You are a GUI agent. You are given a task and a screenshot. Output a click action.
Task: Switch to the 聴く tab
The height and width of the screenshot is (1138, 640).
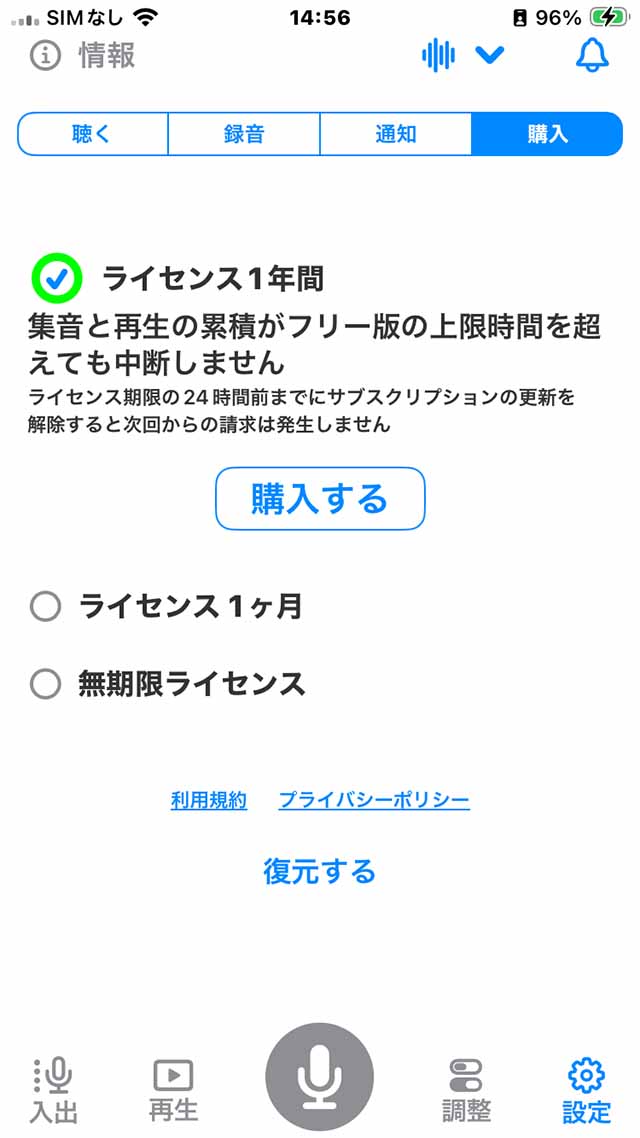(92, 134)
